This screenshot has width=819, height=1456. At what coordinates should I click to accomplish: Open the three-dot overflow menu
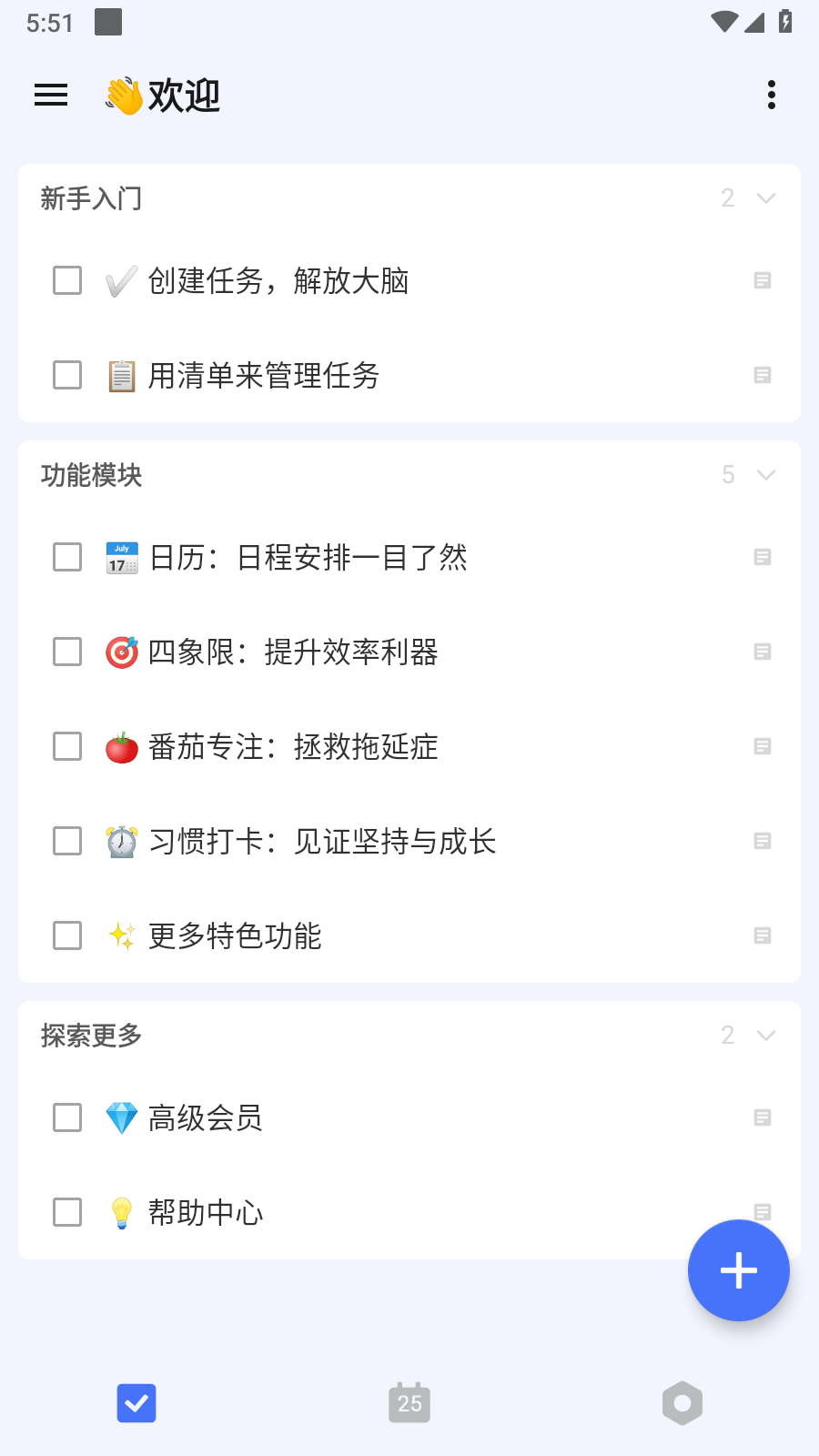[x=771, y=95]
